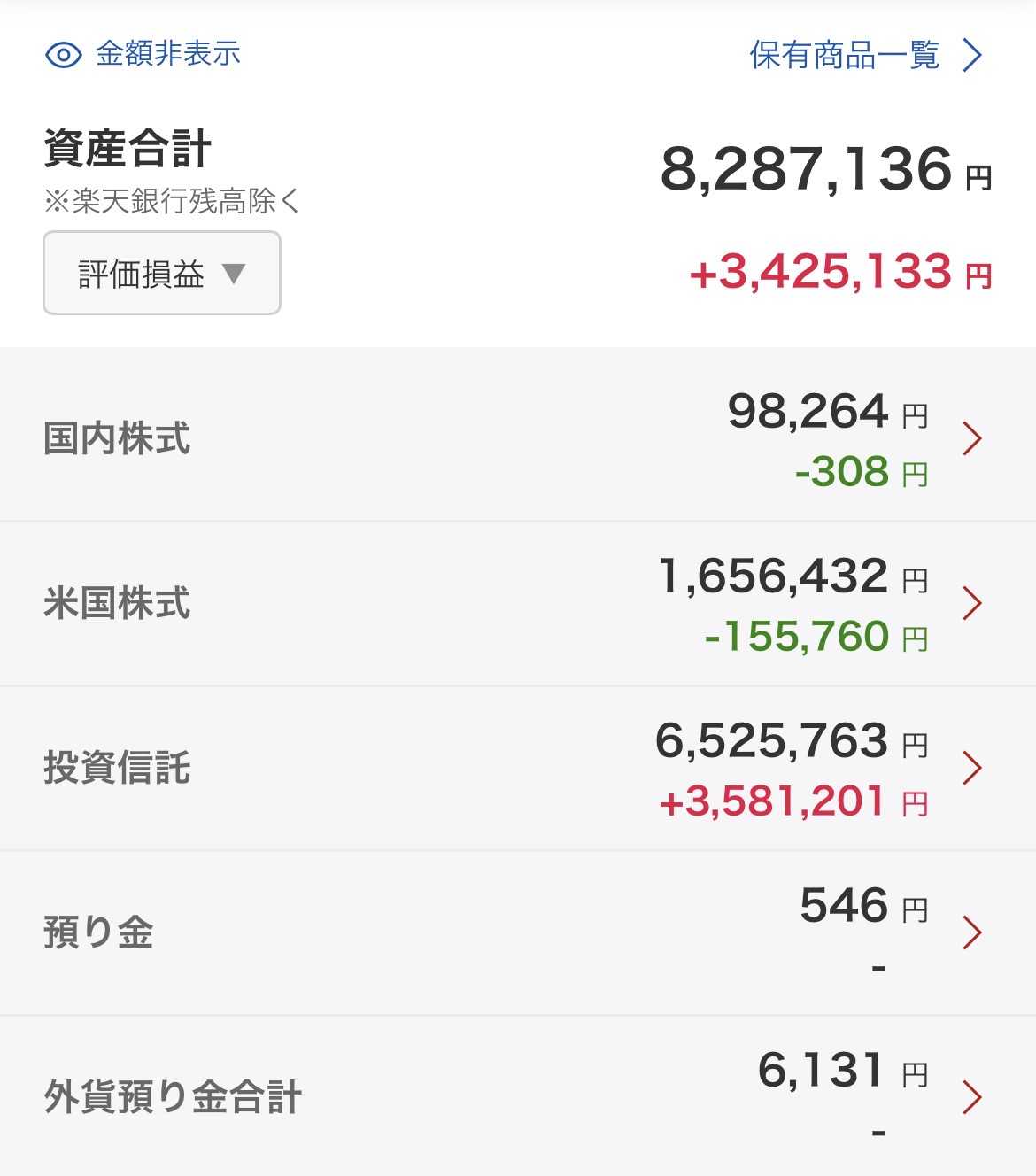Hide amounts with 金額非表示
Viewport: 1036px width, 1176px height.
click(143, 54)
